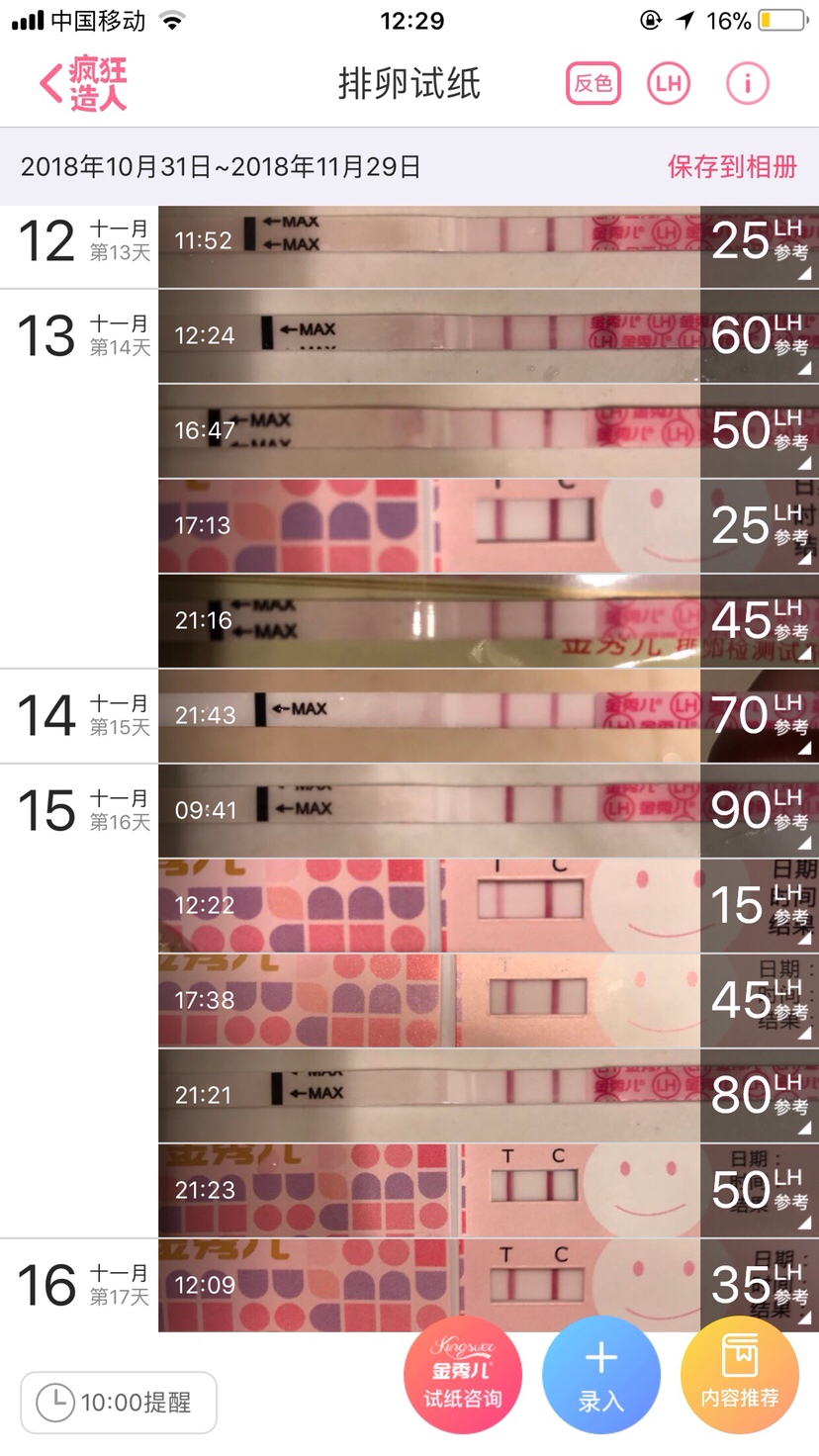Select the 21:16 test strip entry
The width and height of the screenshot is (819, 1456).
pyautogui.click(x=429, y=620)
